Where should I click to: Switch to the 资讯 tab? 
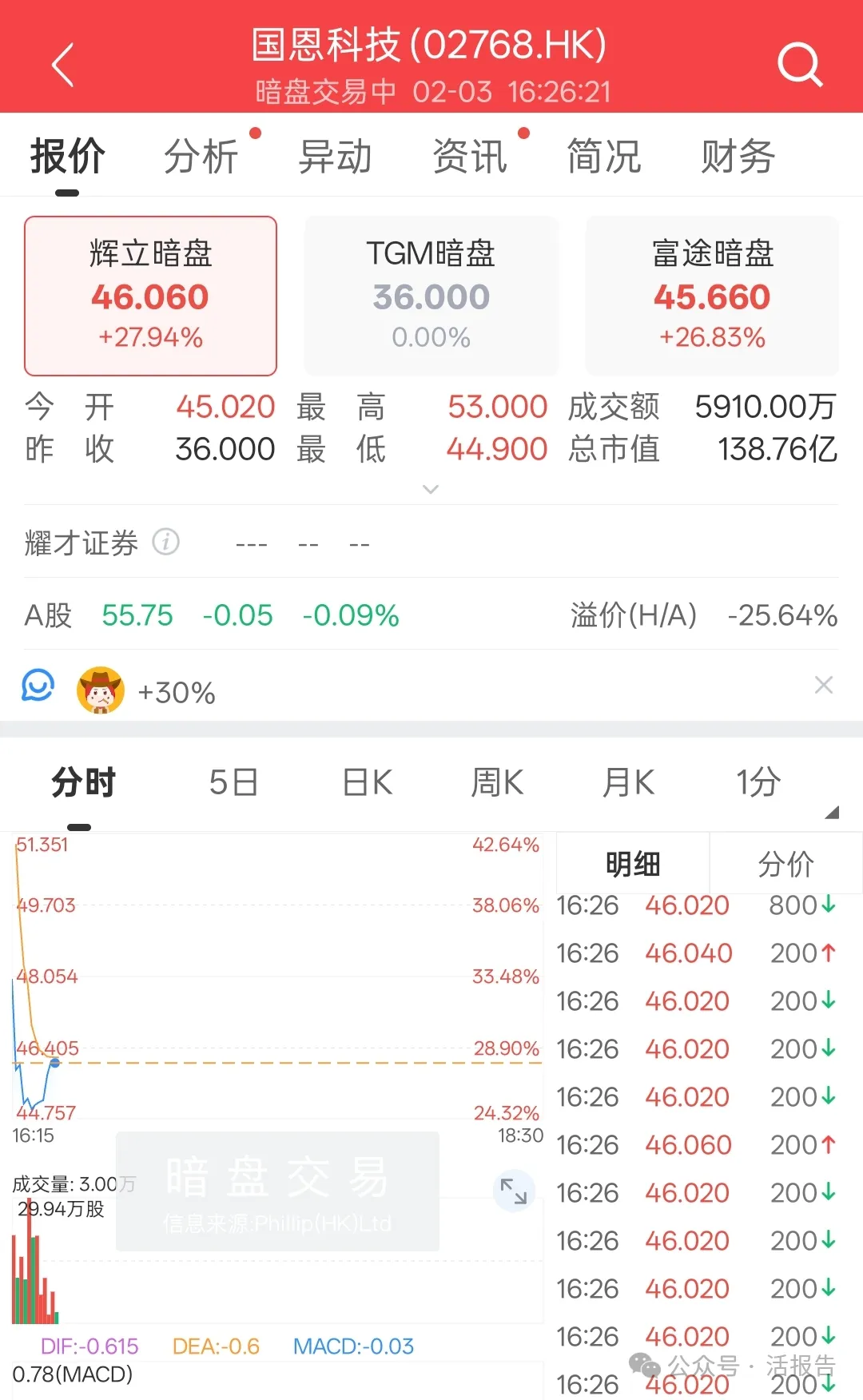pyautogui.click(x=470, y=156)
